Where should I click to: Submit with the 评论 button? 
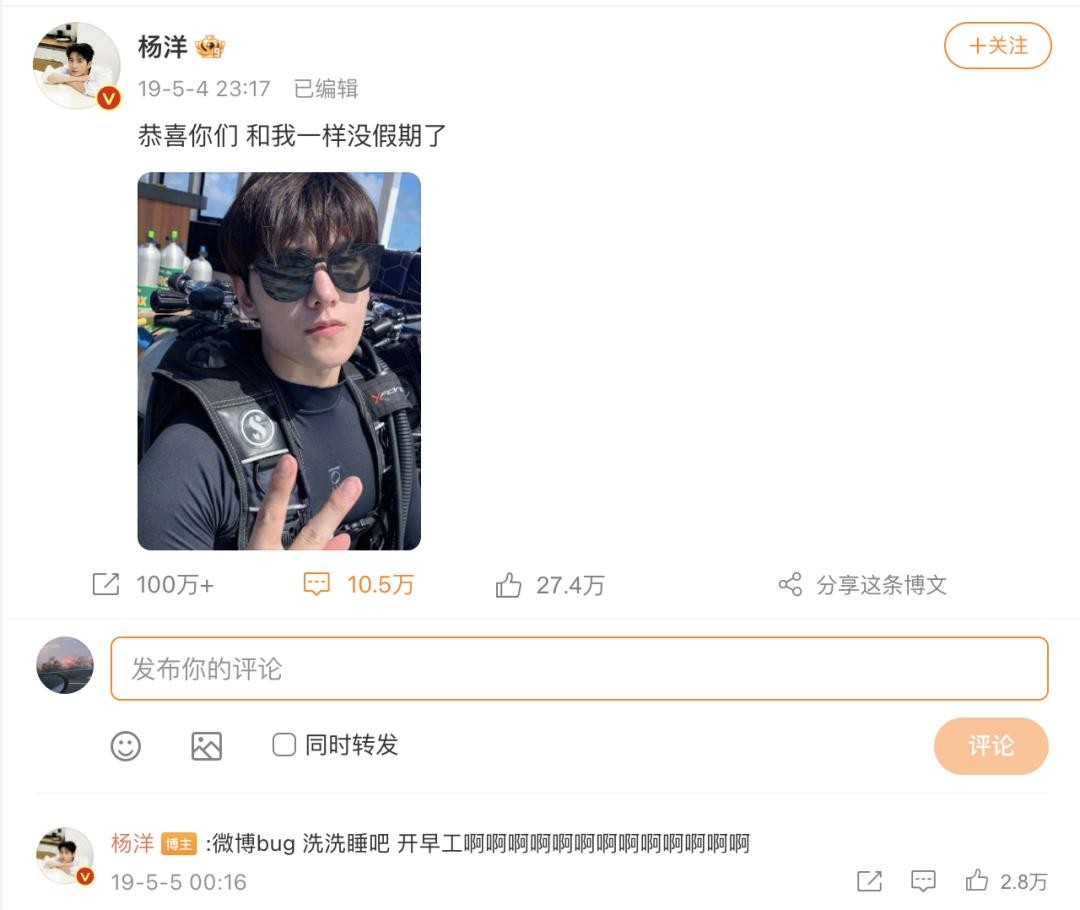(x=990, y=746)
